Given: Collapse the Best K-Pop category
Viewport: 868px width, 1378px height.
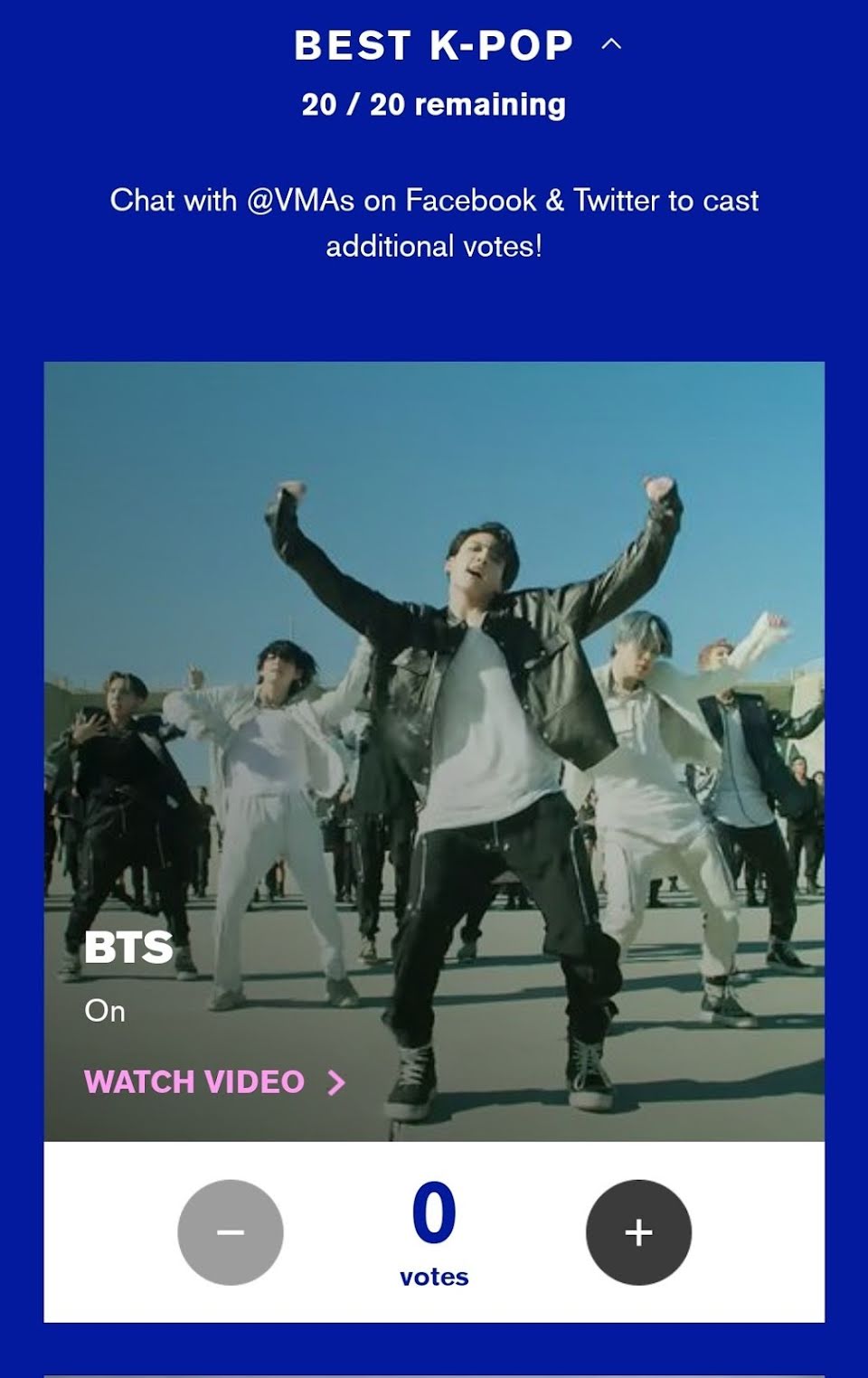Looking at the screenshot, I should [x=611, y=44].
